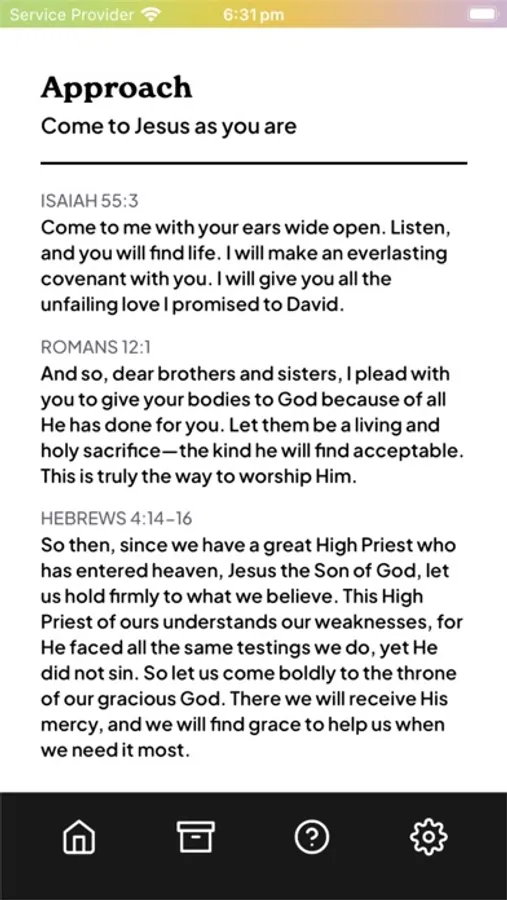The image size is (507, 900).
Task: Open the archive box tab
Action: (x=195, y=837)
